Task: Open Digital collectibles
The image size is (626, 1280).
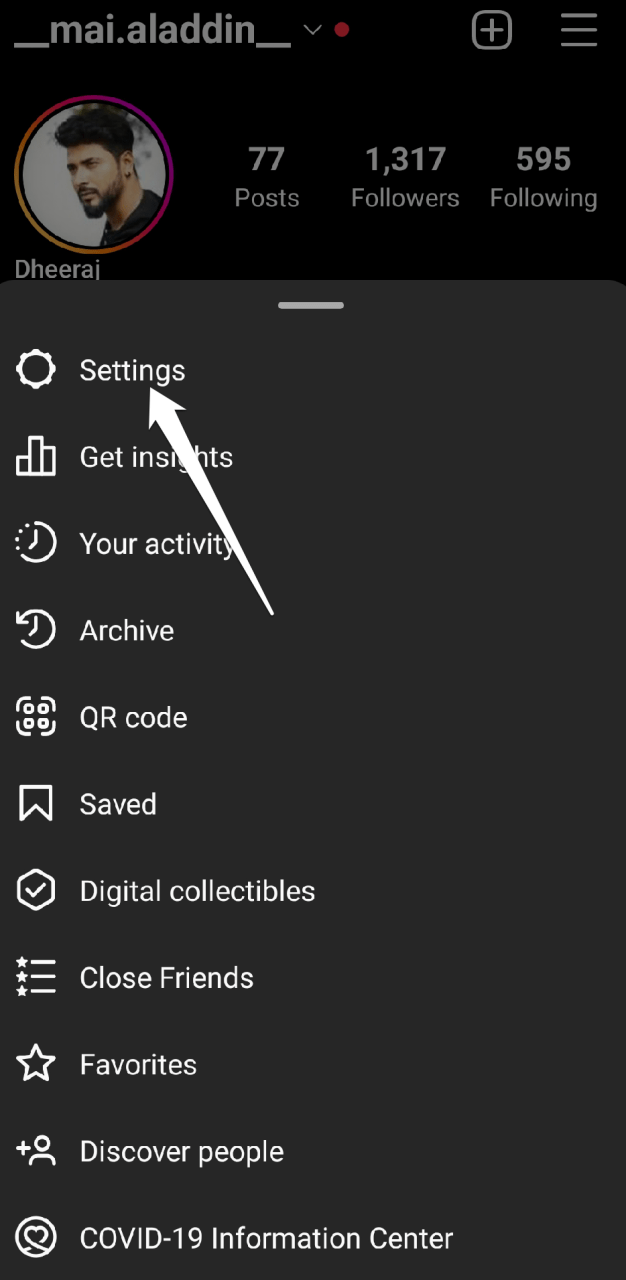Action: coord(197,891)
